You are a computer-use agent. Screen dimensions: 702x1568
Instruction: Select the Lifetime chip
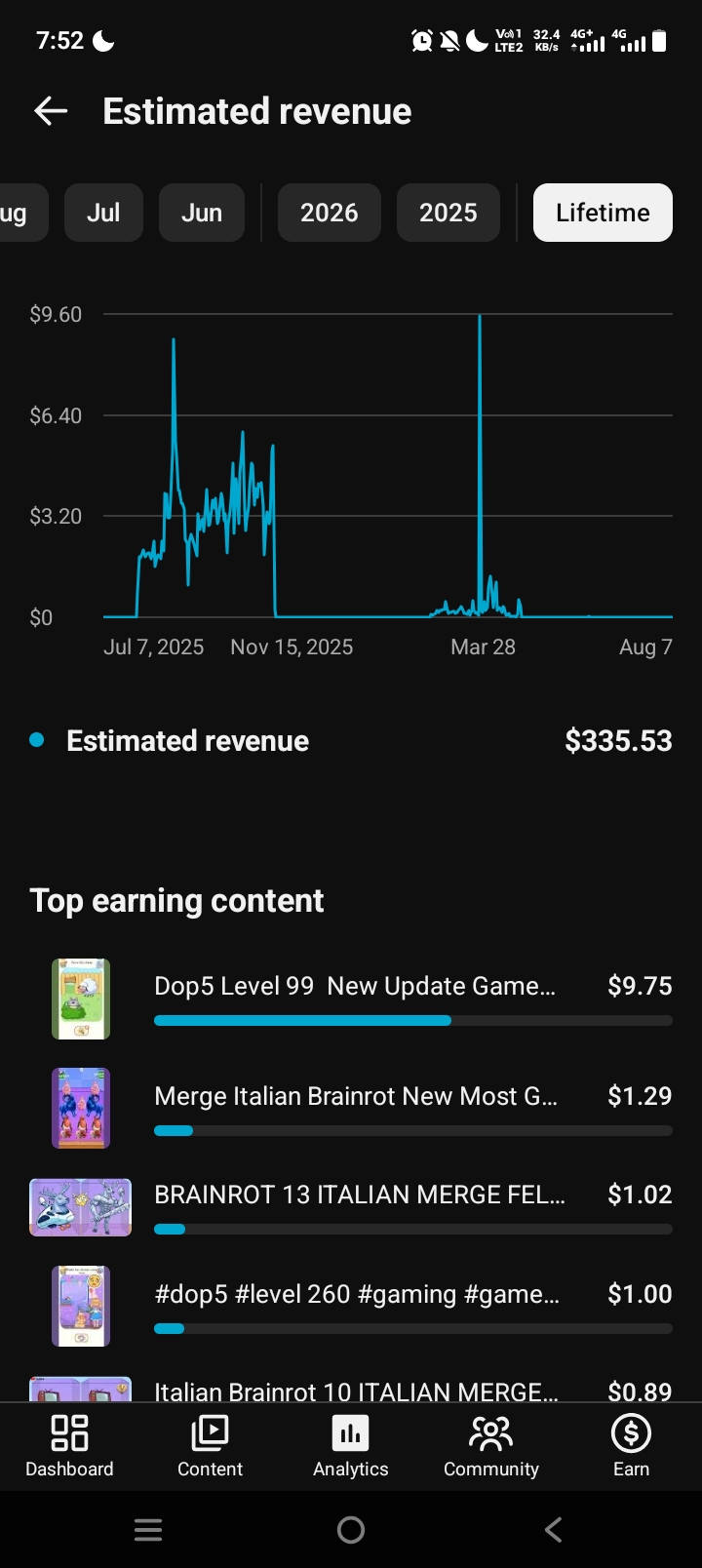pos(603,213)
